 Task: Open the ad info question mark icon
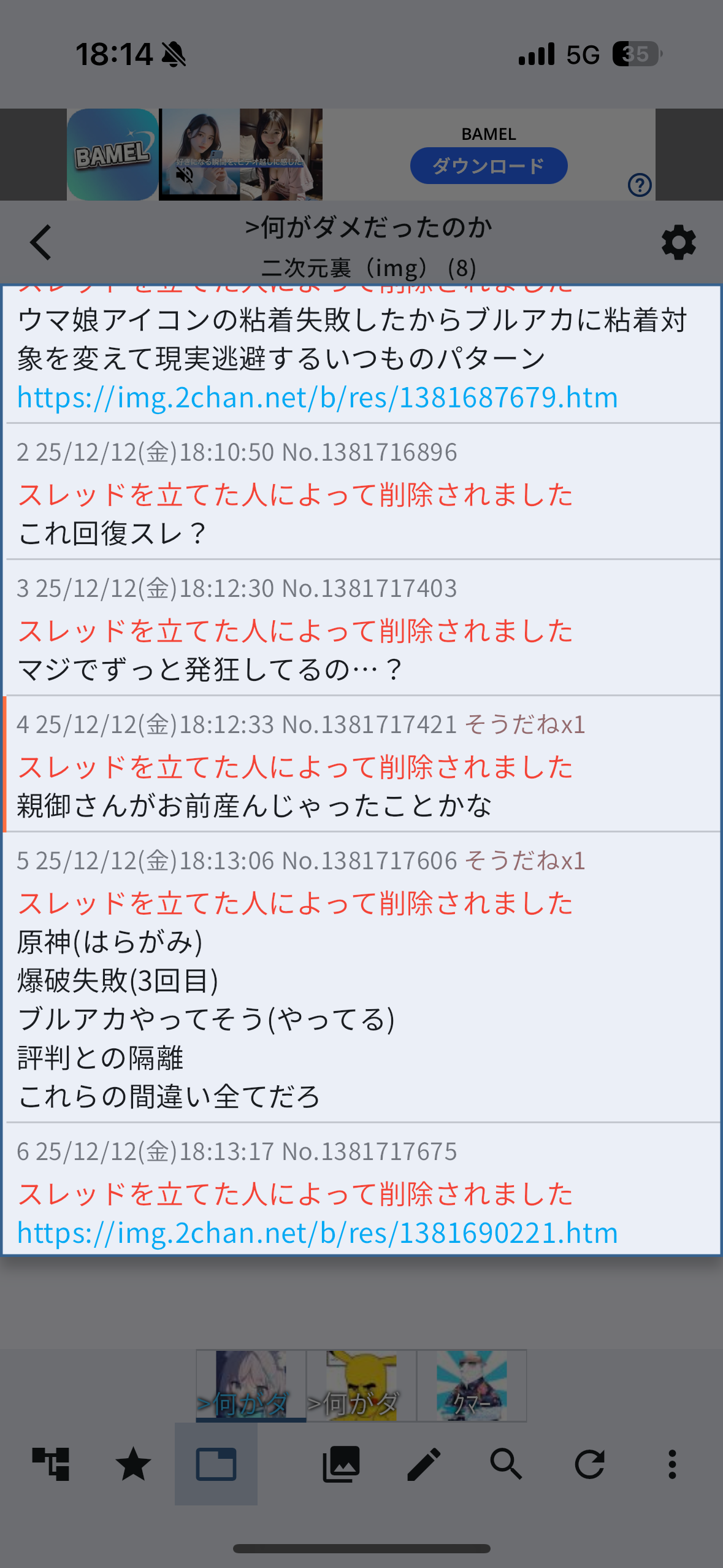[640, 185]
